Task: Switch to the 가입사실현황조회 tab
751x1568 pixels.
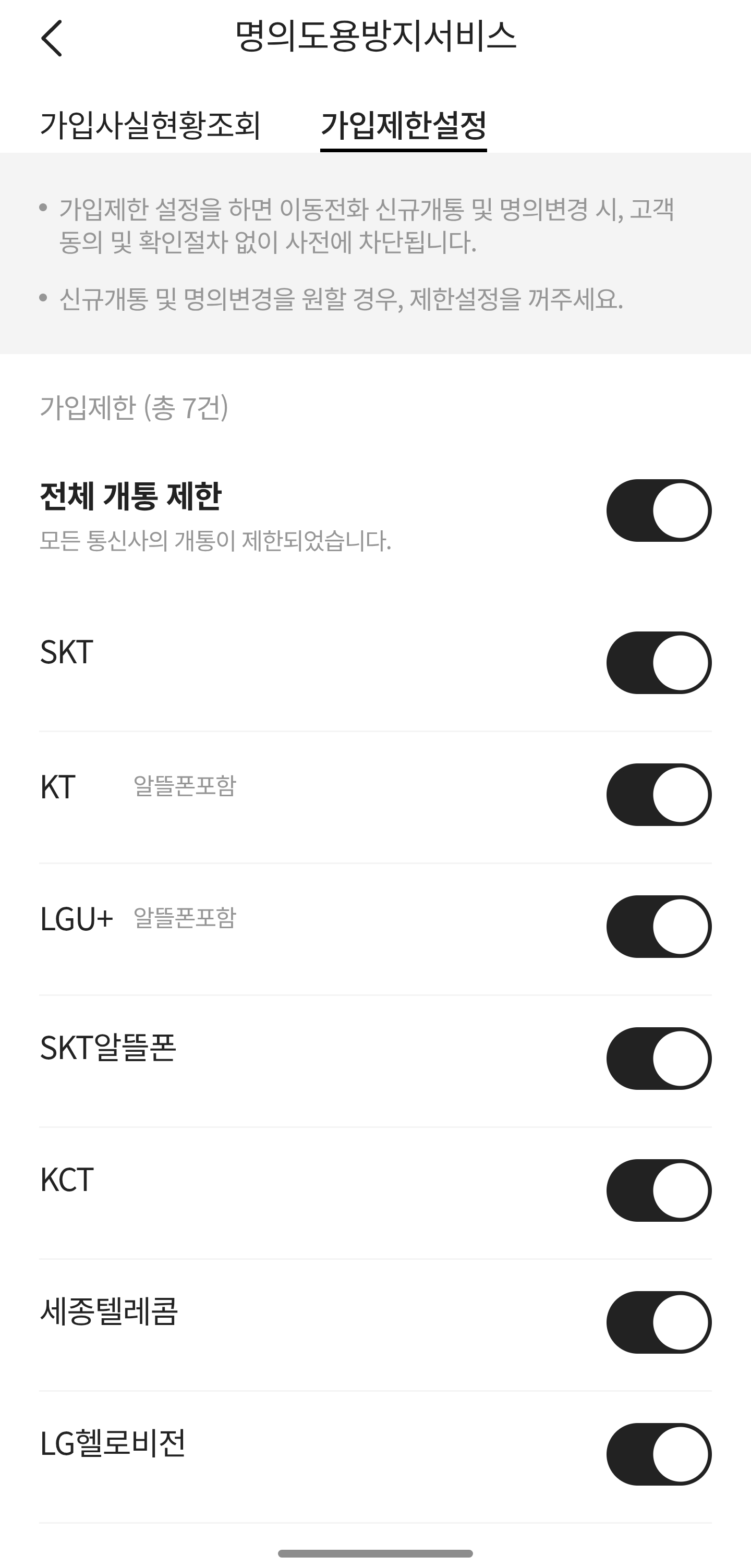Action: click(150, 125)
